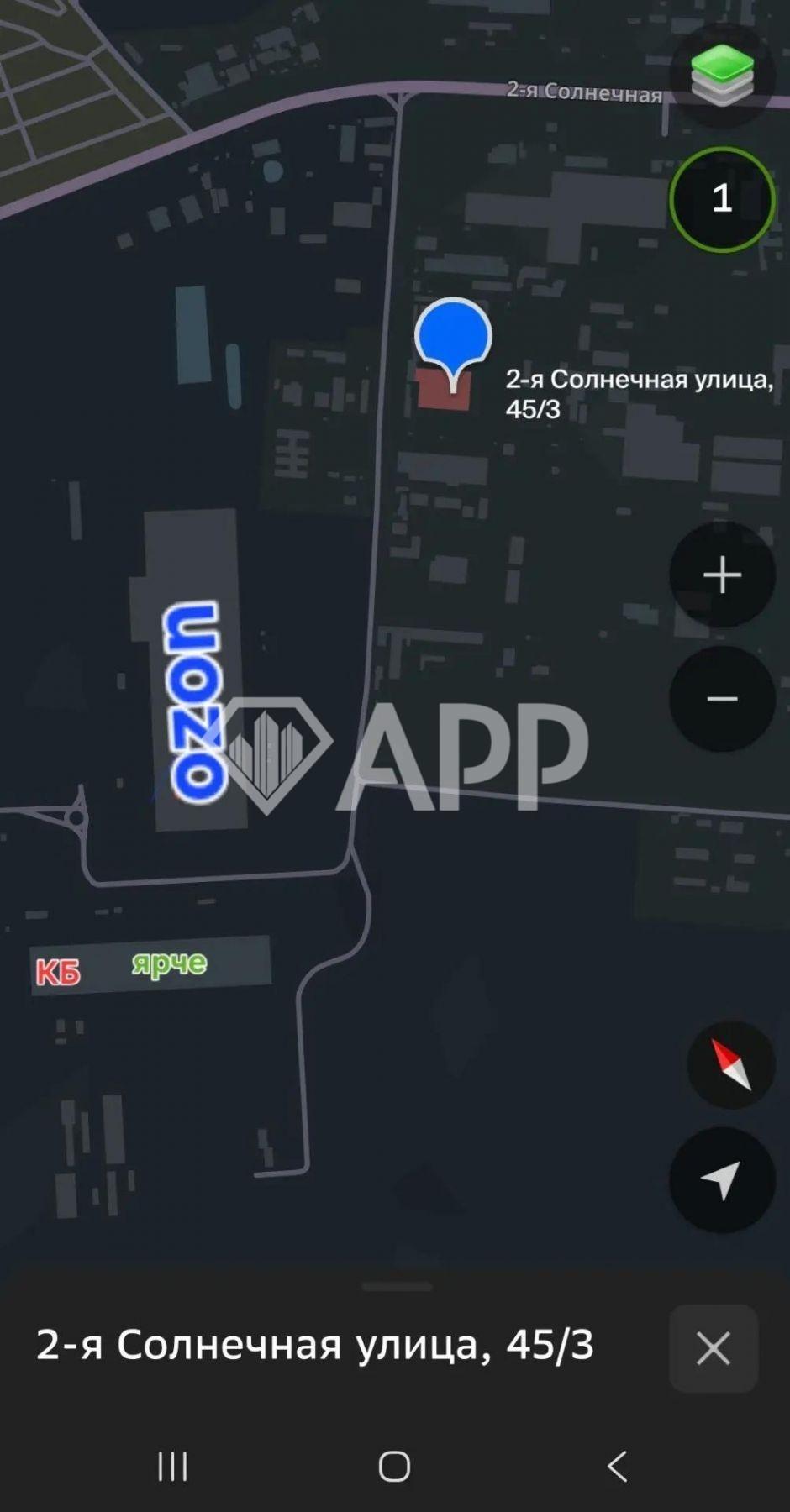Center map on my current location

tap(722, 1180)
